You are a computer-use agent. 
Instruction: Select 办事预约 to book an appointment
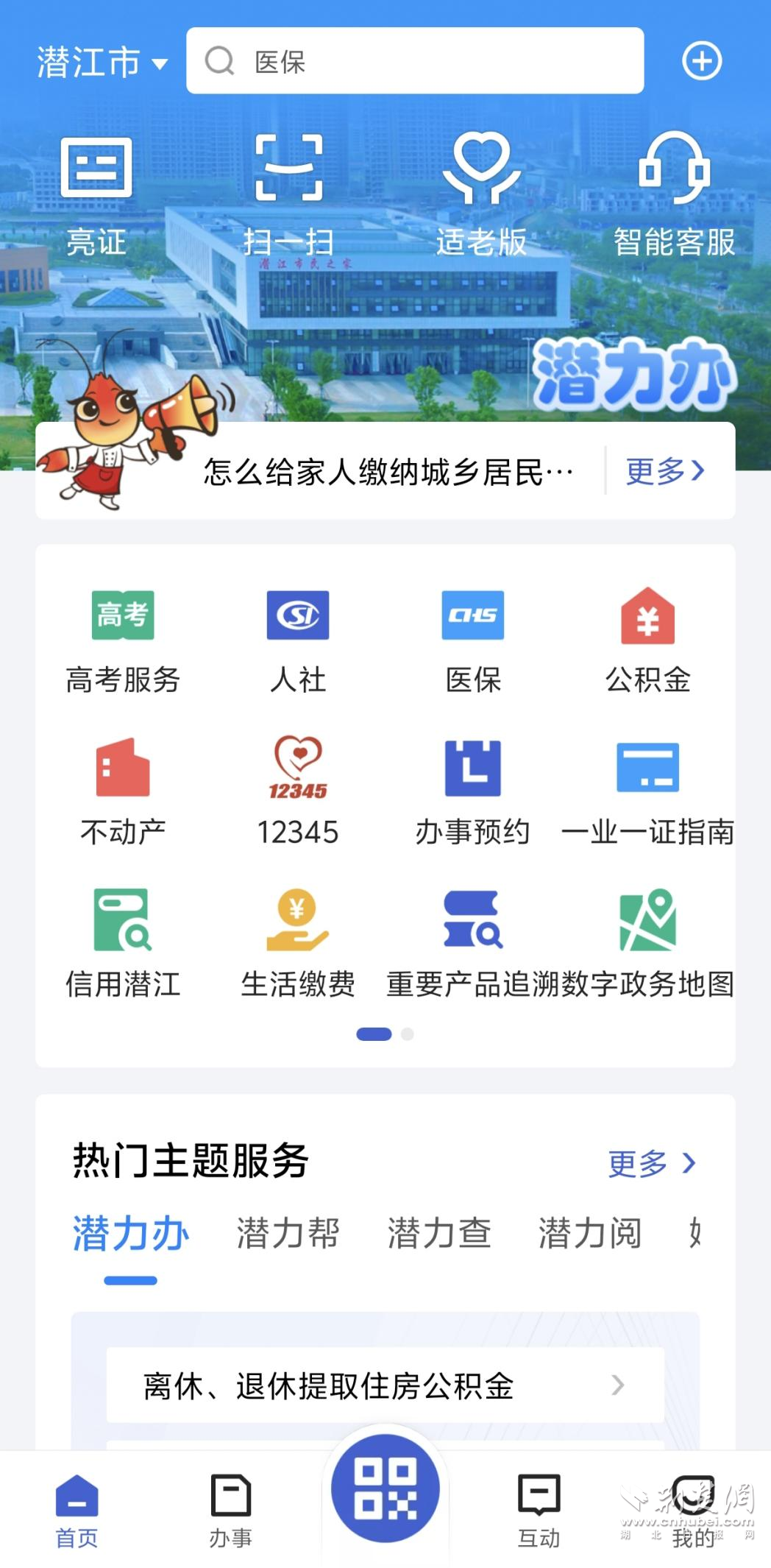tap(472, 793)
